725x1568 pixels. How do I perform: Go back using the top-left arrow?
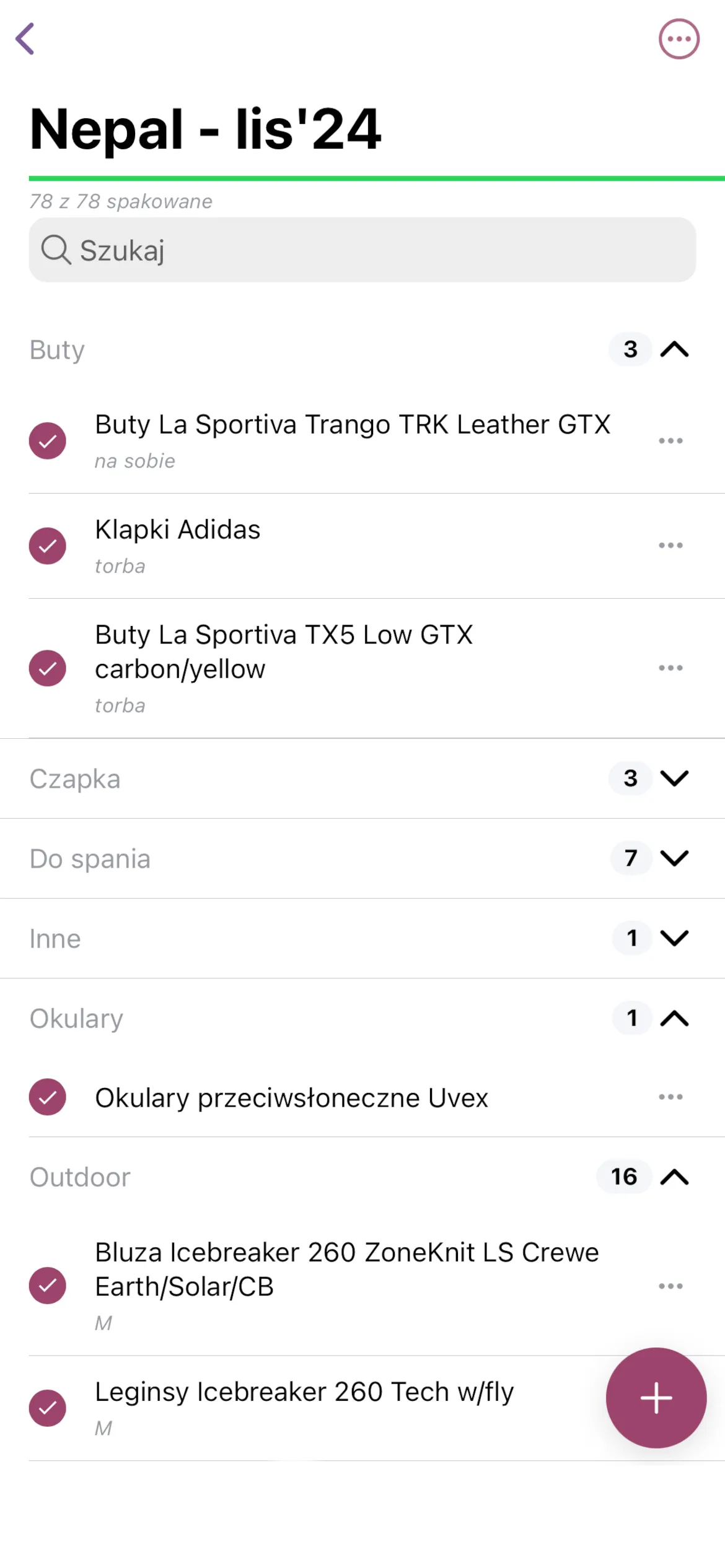(x=25, y=39)
